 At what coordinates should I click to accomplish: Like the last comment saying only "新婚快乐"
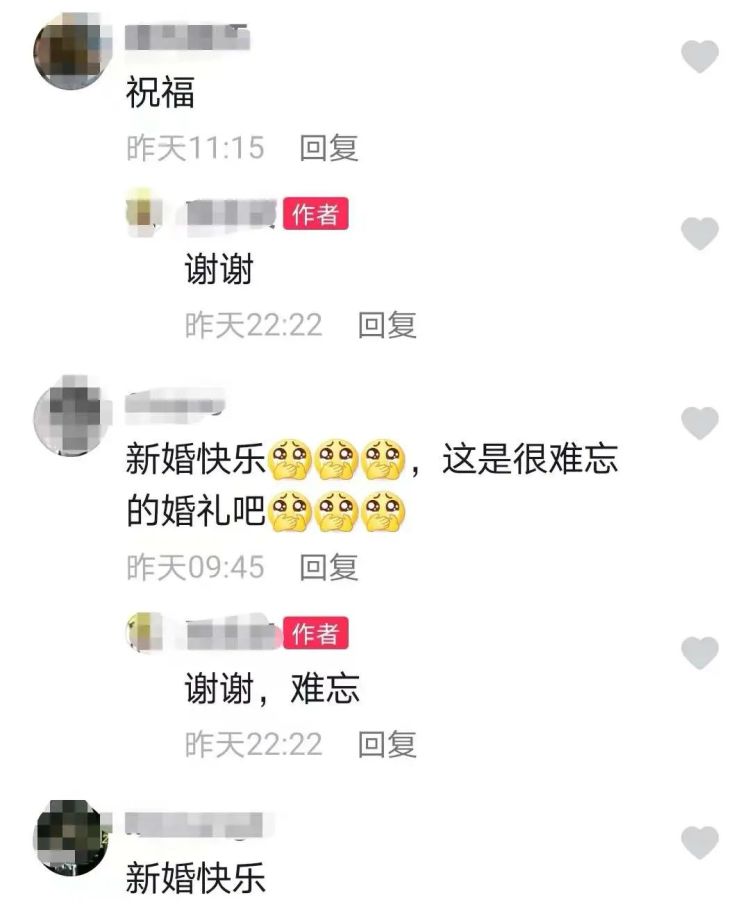[x=700, y=842]
